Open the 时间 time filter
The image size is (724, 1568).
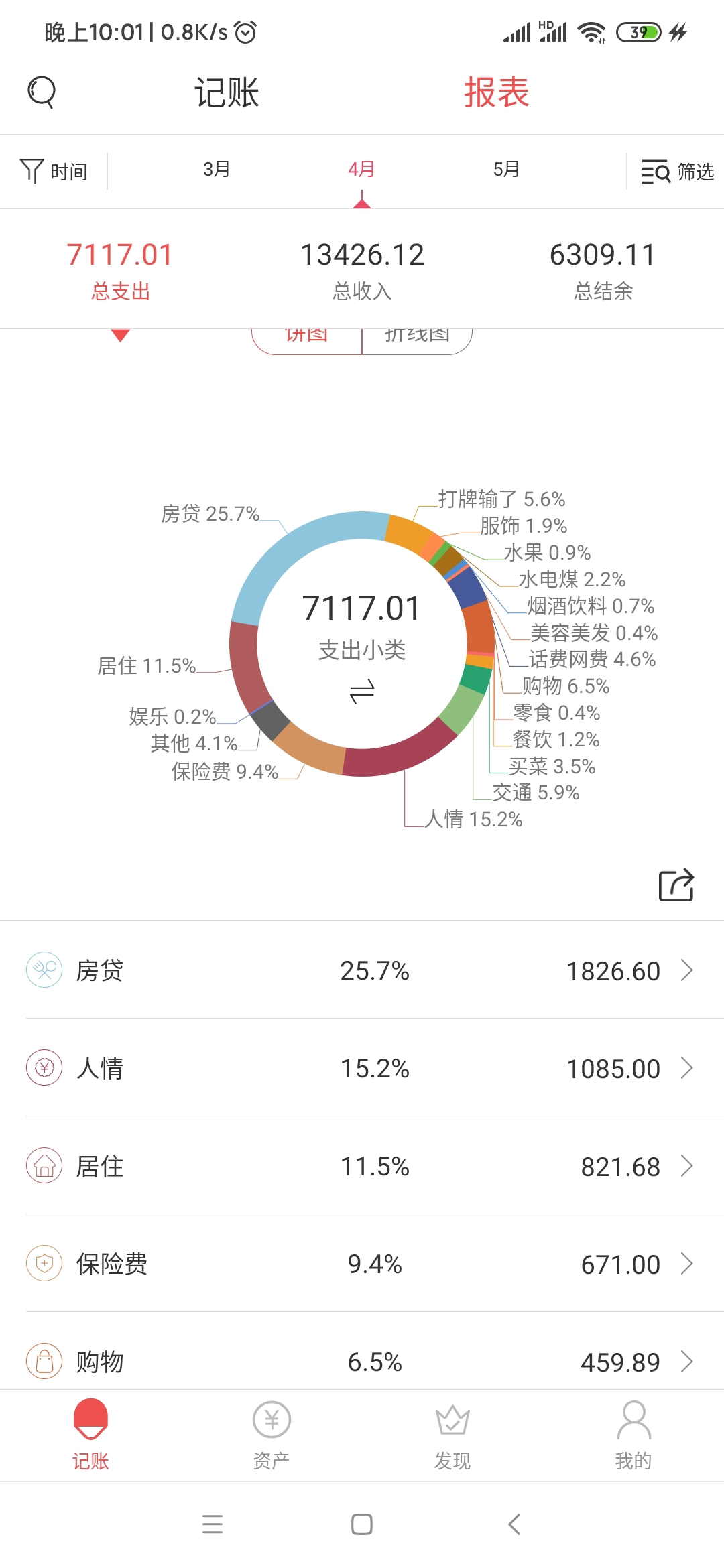coord(54,172)
